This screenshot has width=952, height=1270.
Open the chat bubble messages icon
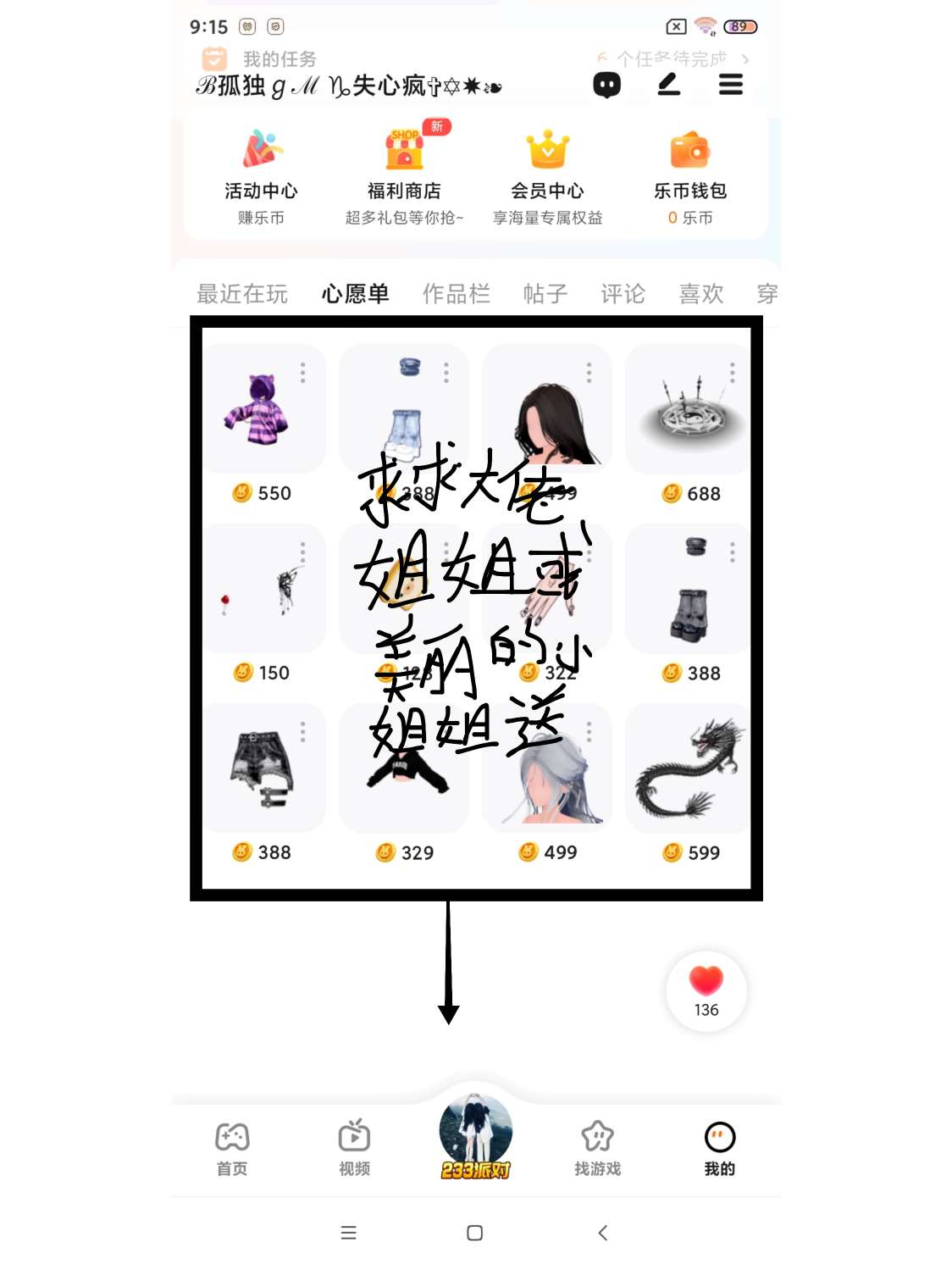(606, 85)
